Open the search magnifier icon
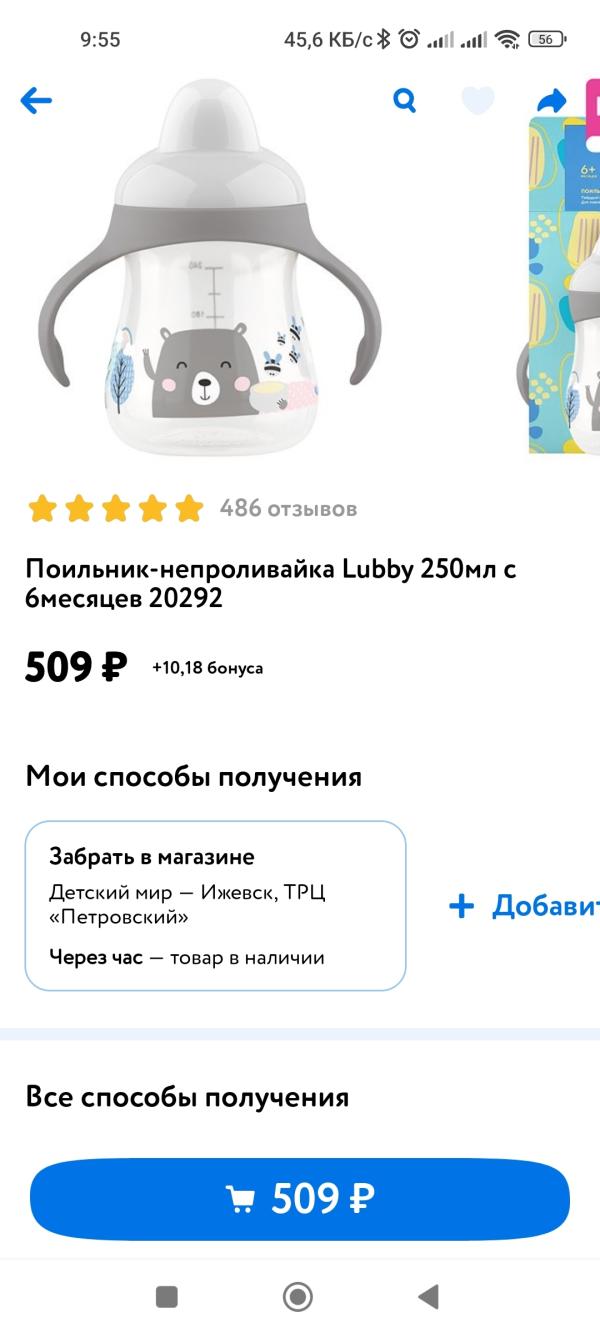Viewport: 600px width, 1332px height. [404, 100]
